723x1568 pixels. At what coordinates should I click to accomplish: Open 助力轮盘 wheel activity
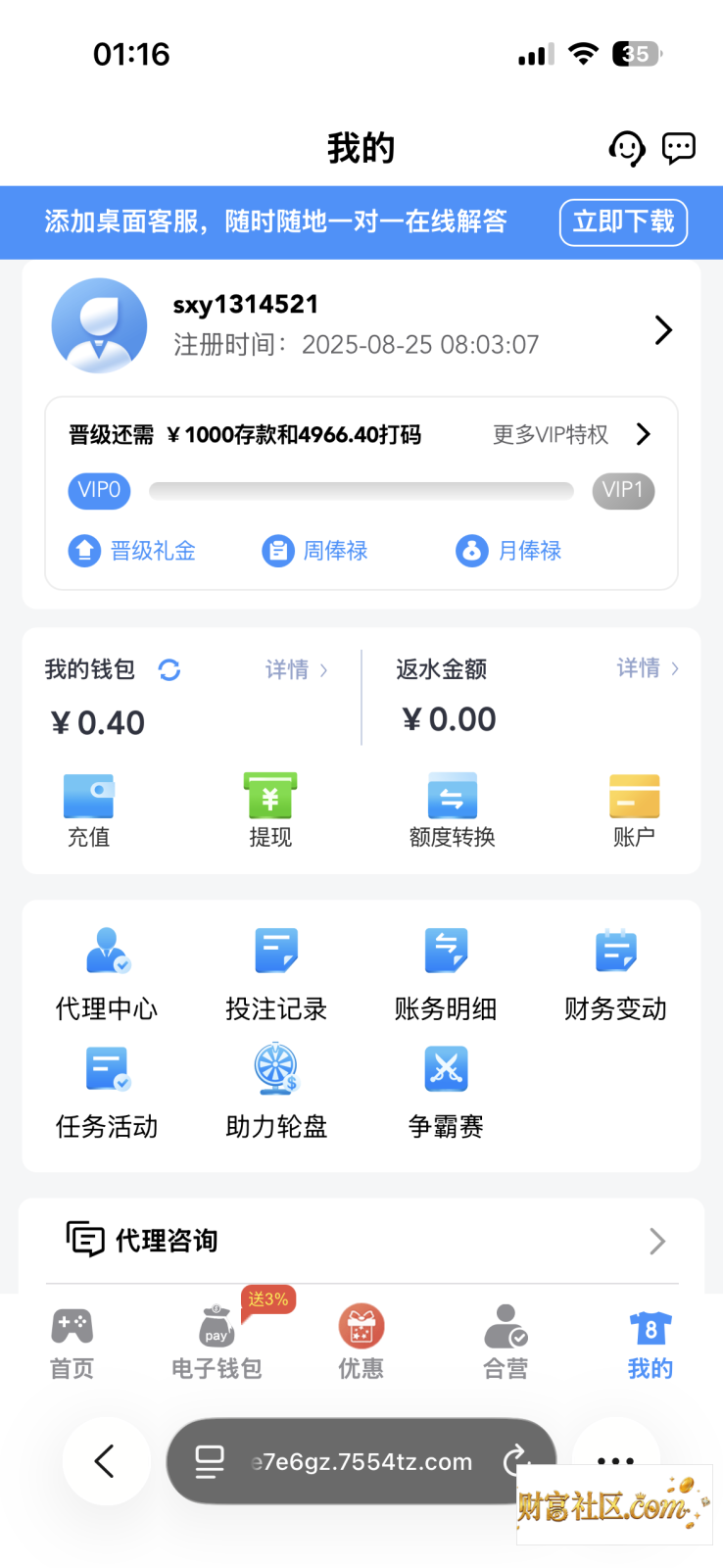(x=276, y=1092)
